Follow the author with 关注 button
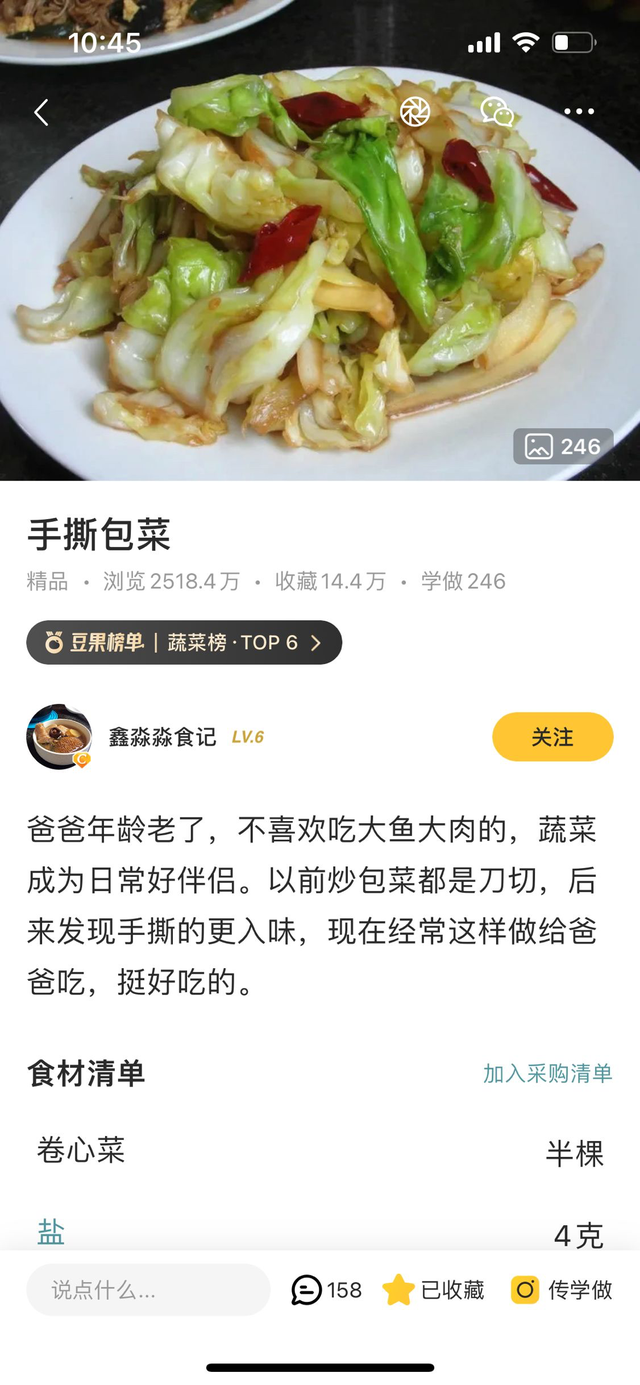This screenshot has height=1385, width=640. pos(552,737)
